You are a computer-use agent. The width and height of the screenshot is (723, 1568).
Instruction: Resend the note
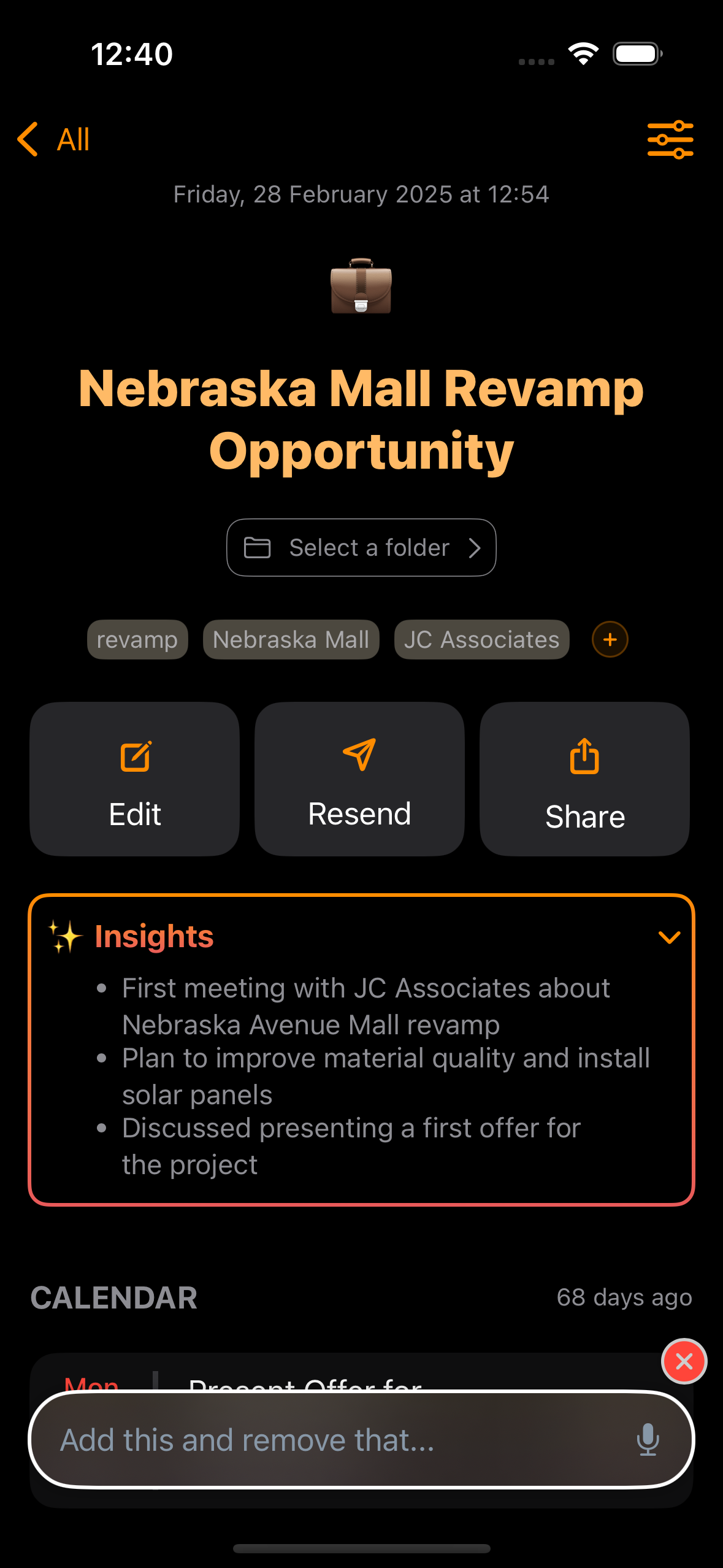click(359, 779)
